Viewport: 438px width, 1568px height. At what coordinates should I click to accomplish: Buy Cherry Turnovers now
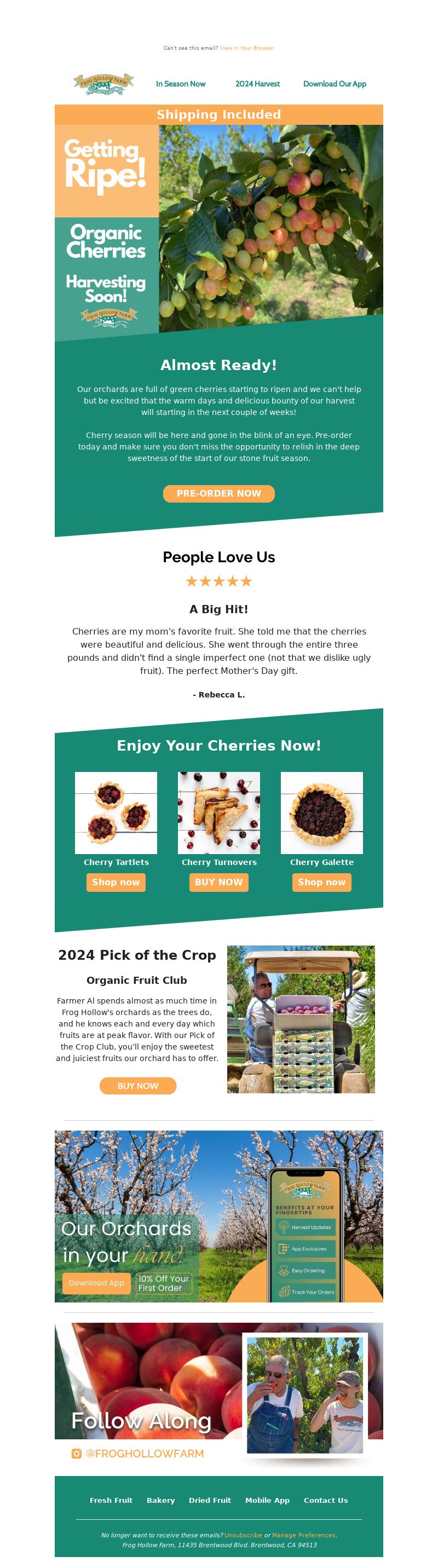[218, 882]
